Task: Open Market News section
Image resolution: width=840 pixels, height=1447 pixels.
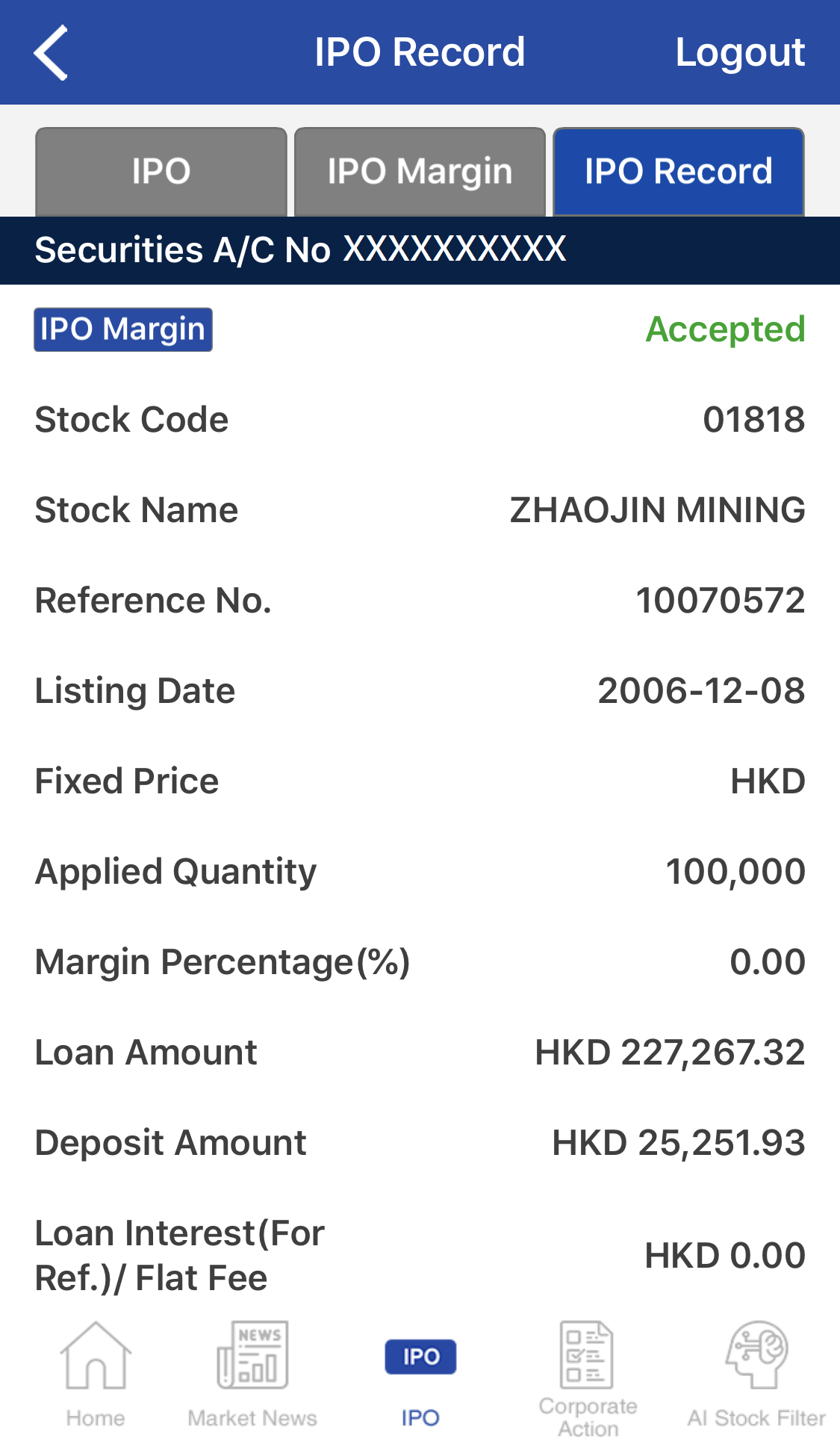Action: point(252,1375)
